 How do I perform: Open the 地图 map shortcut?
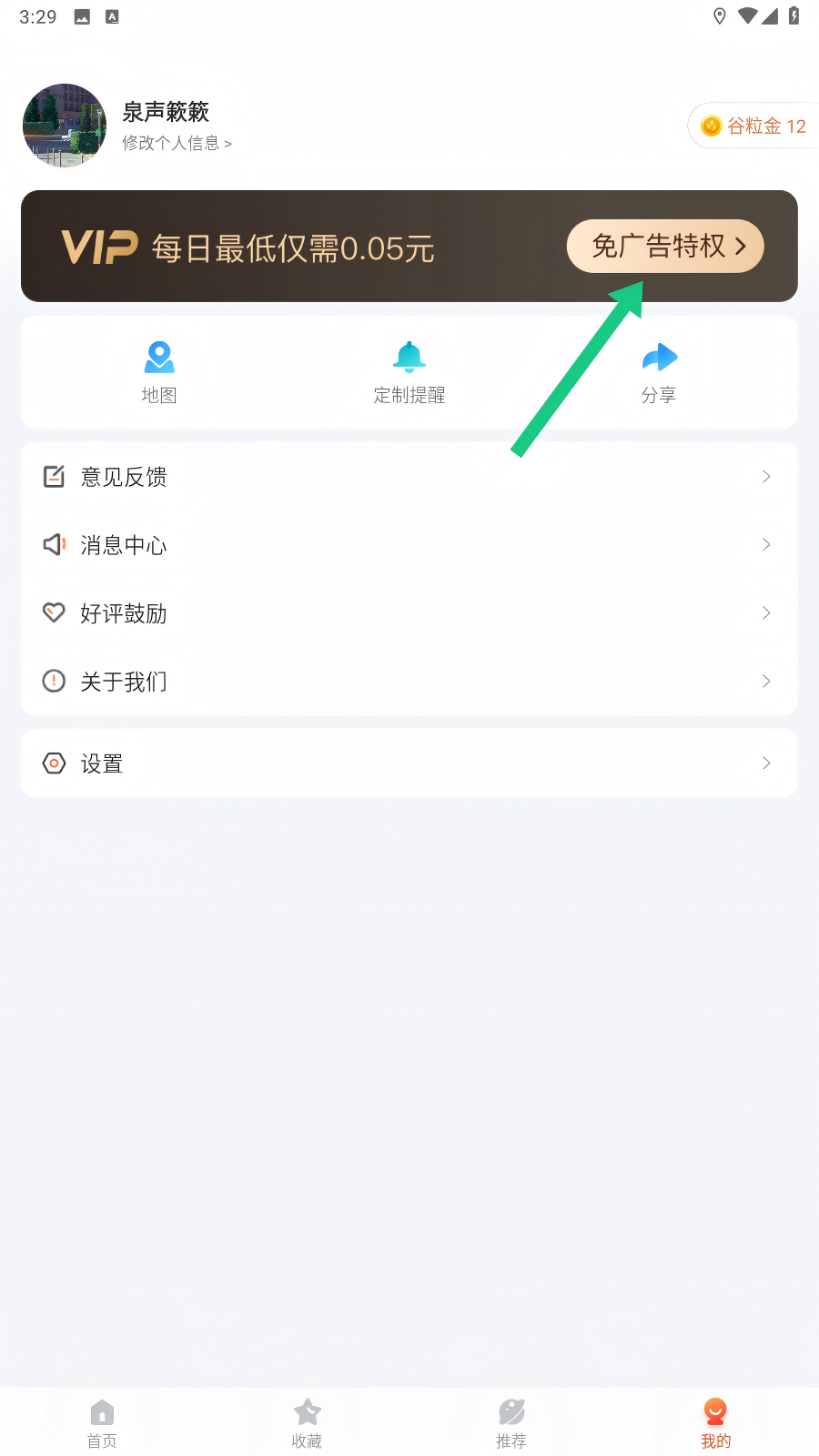pyautogui.click(x=159, y=371)
